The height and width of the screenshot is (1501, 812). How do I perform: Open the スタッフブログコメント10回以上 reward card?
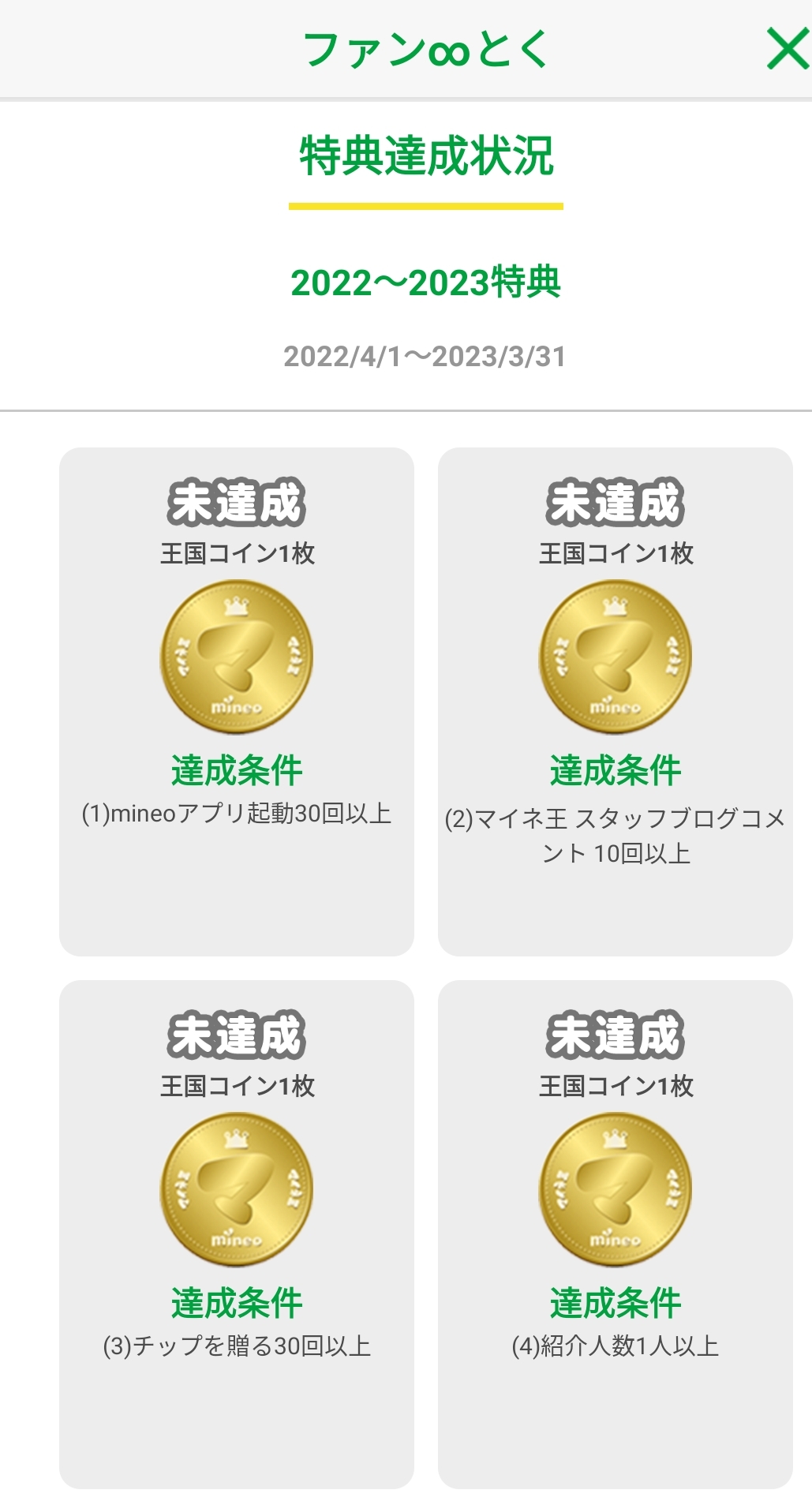pos(616,701)
